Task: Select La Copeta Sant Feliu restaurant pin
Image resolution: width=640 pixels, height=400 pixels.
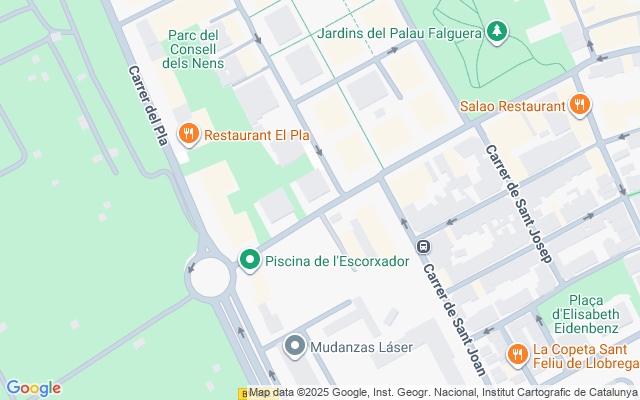Action: point(517,353)
